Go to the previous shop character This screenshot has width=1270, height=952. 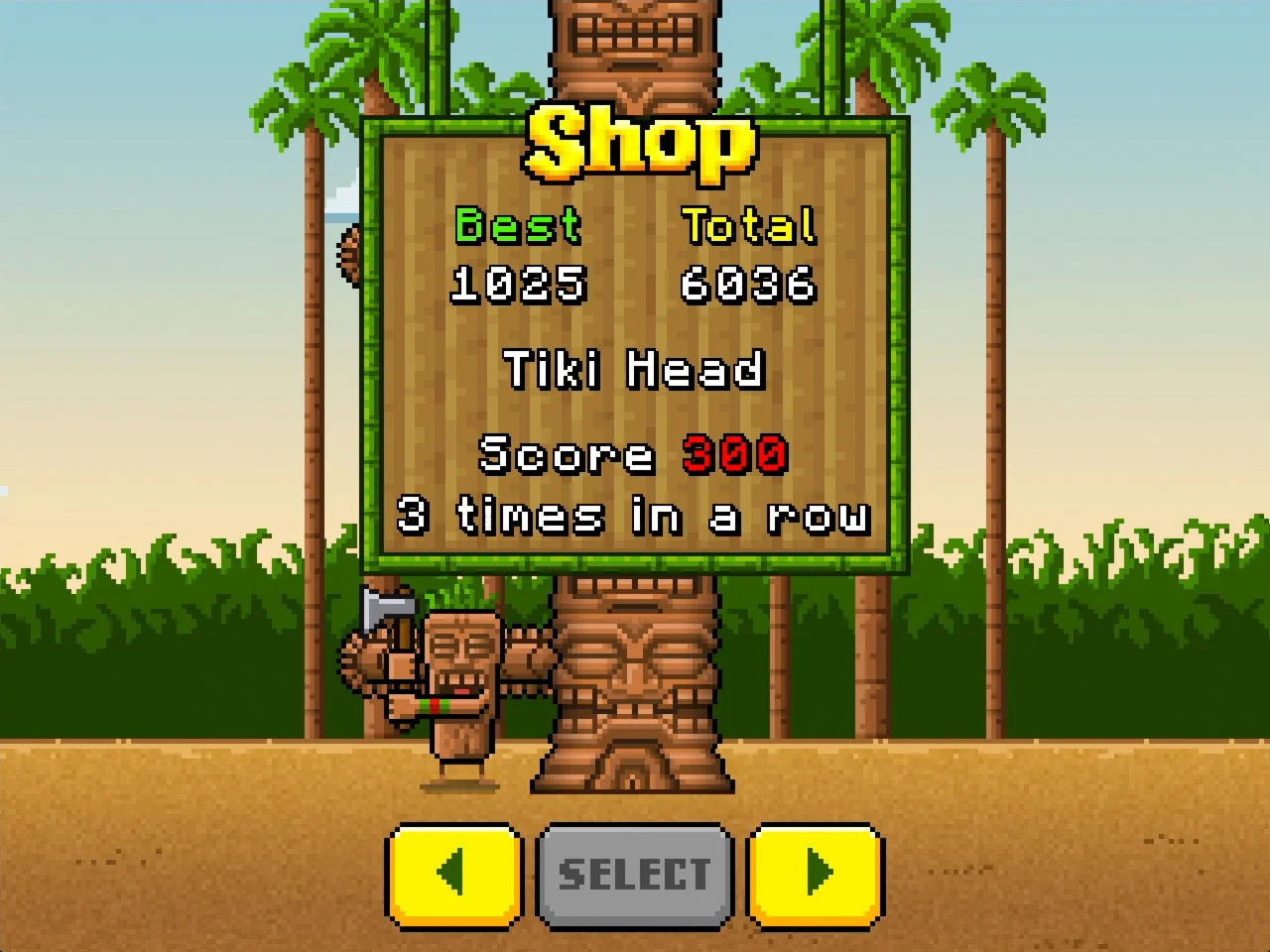tap(453, 875)
